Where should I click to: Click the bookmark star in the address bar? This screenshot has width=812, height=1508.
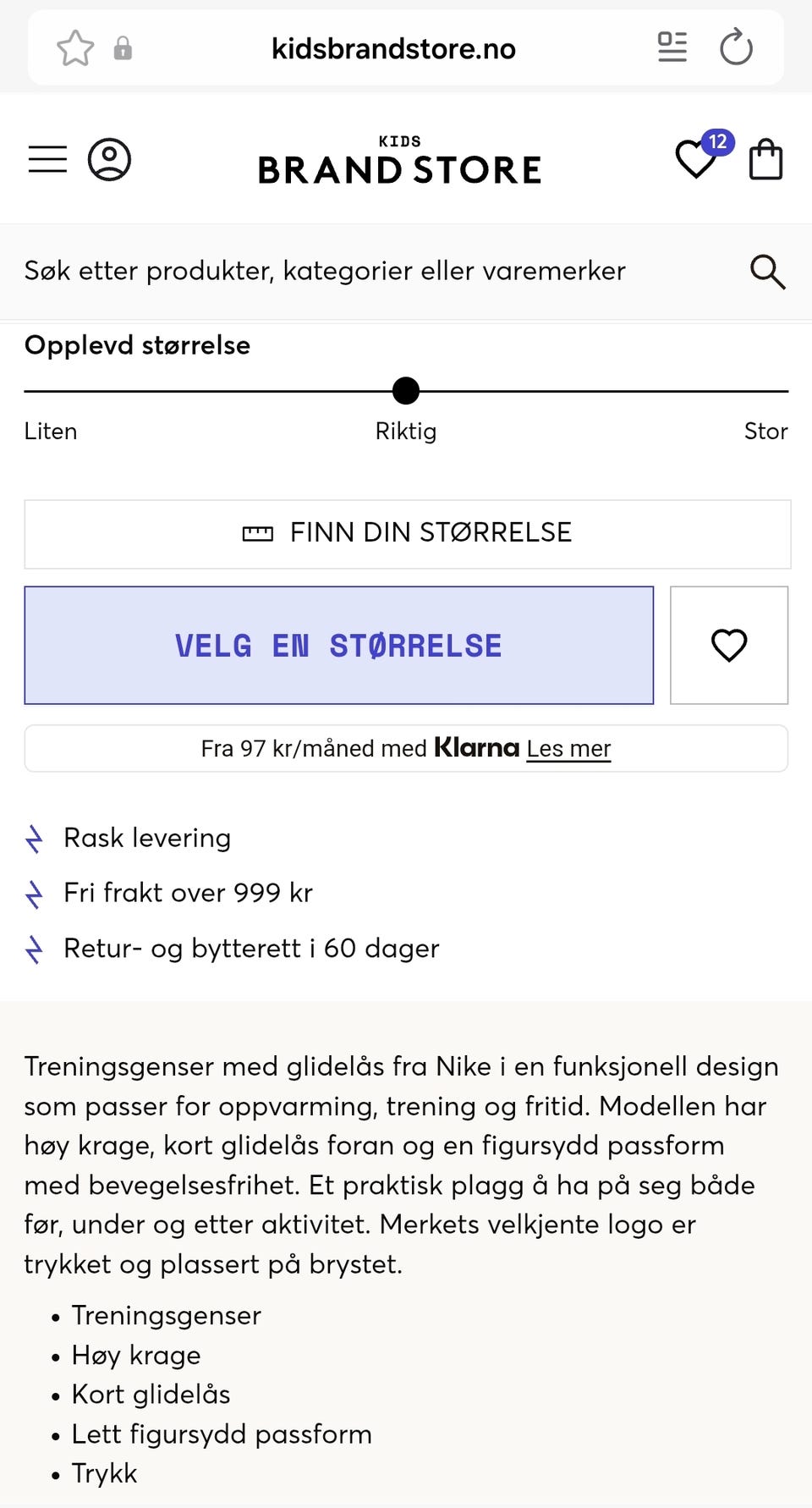pyautogui.click(x=74, y=47)
